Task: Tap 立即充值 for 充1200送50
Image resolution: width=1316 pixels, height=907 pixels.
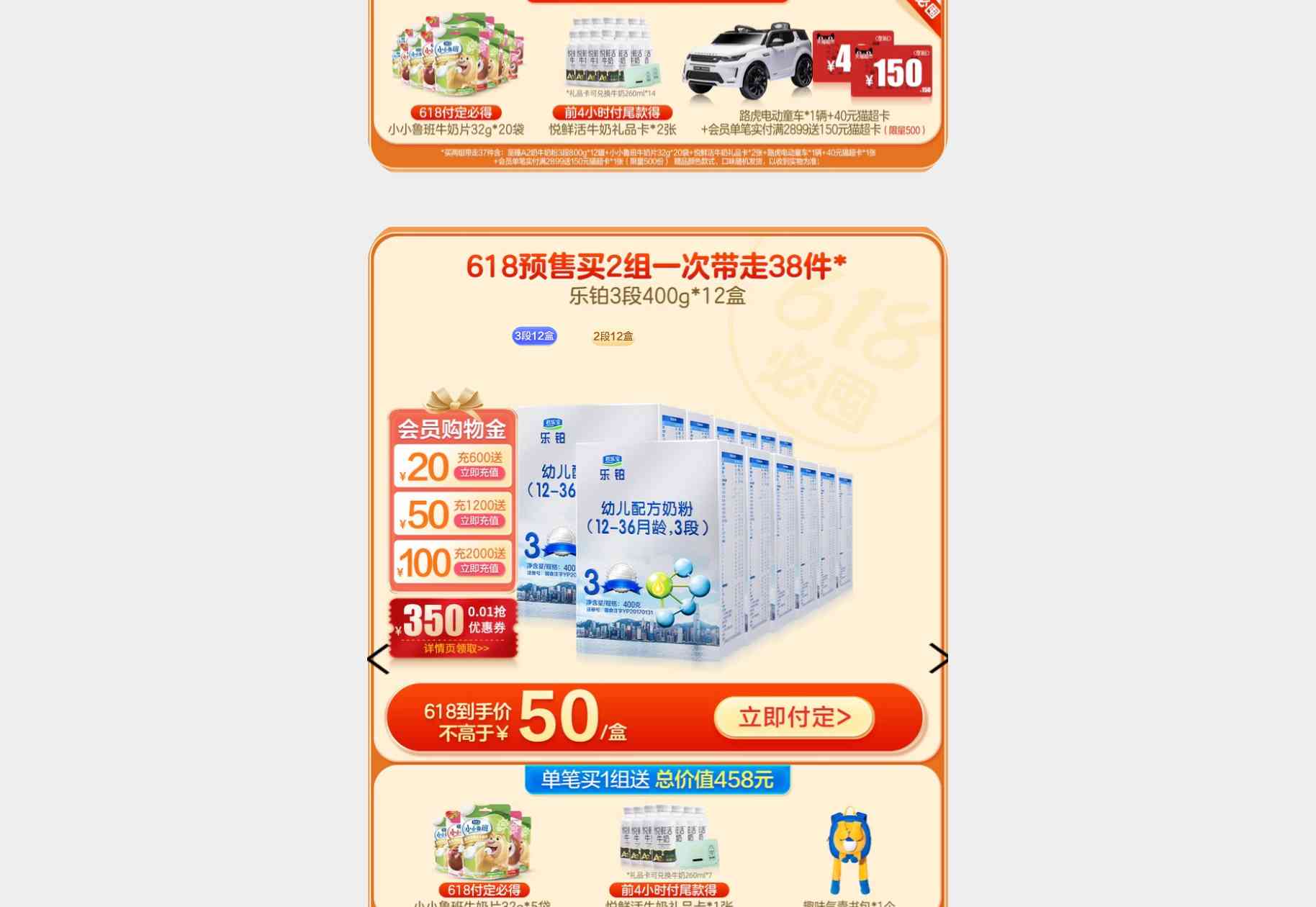Action: click(x=479, y=521)
